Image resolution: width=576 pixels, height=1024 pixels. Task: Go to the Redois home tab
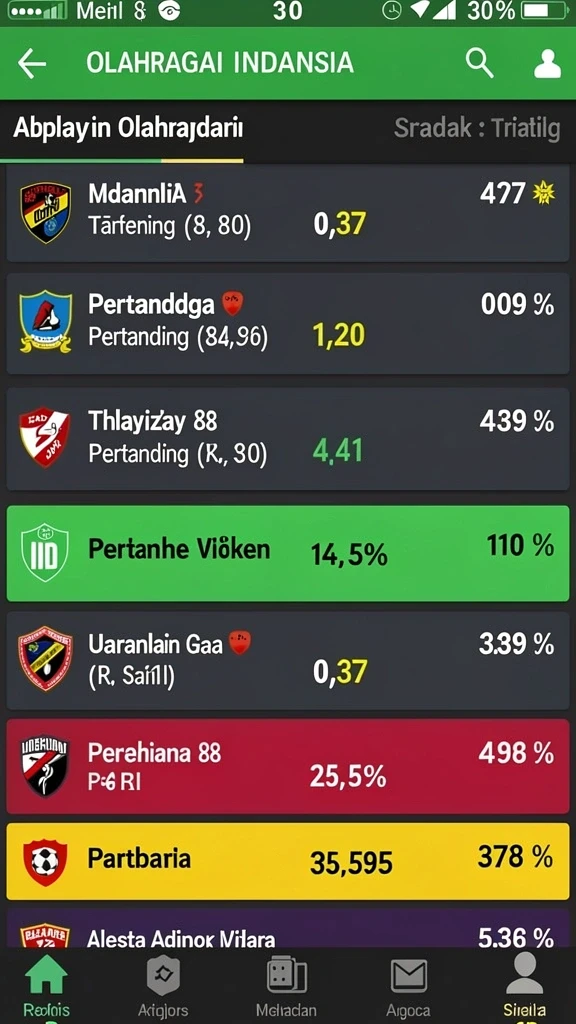[46, 986]
